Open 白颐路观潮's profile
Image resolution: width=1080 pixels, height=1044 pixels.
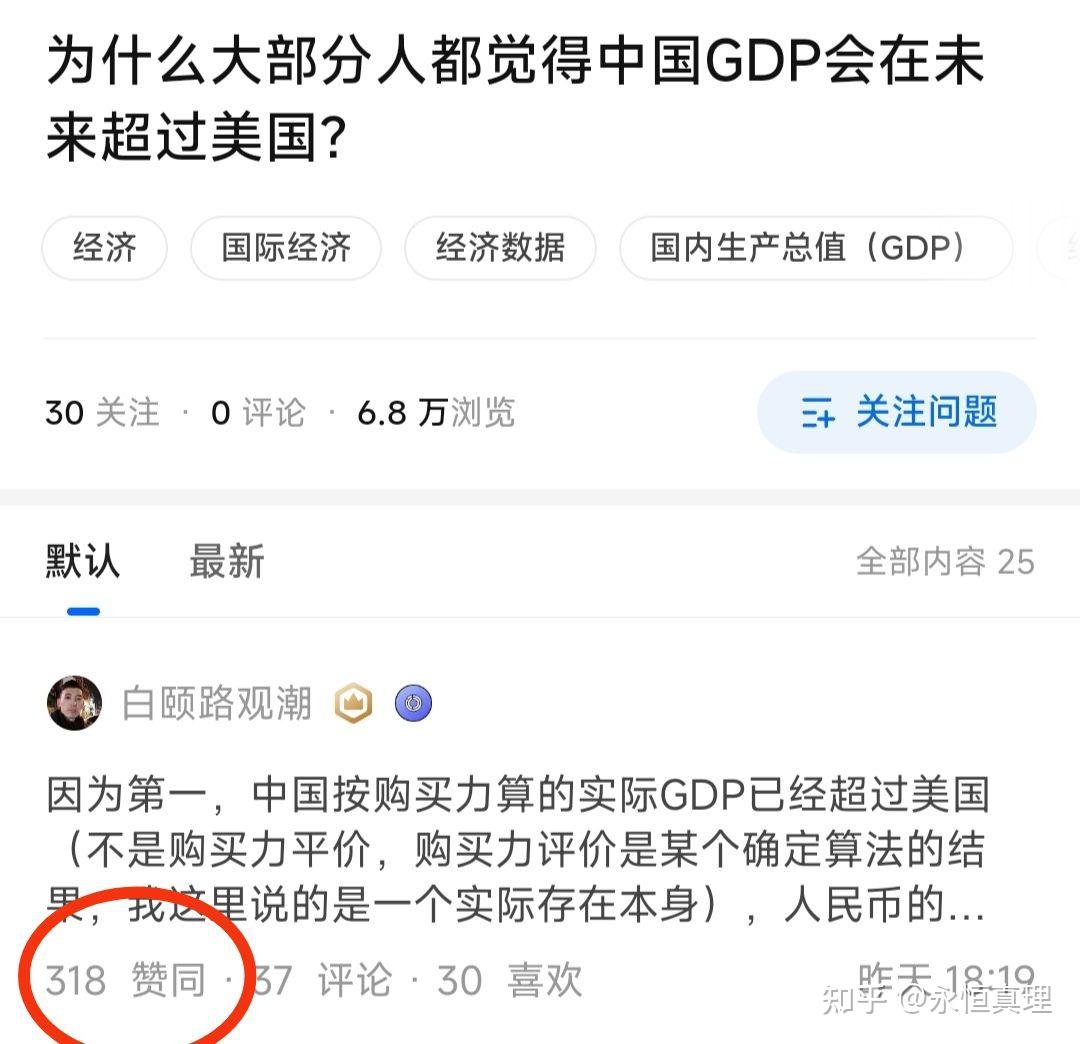pyautogui.click(x=216, y=704)
